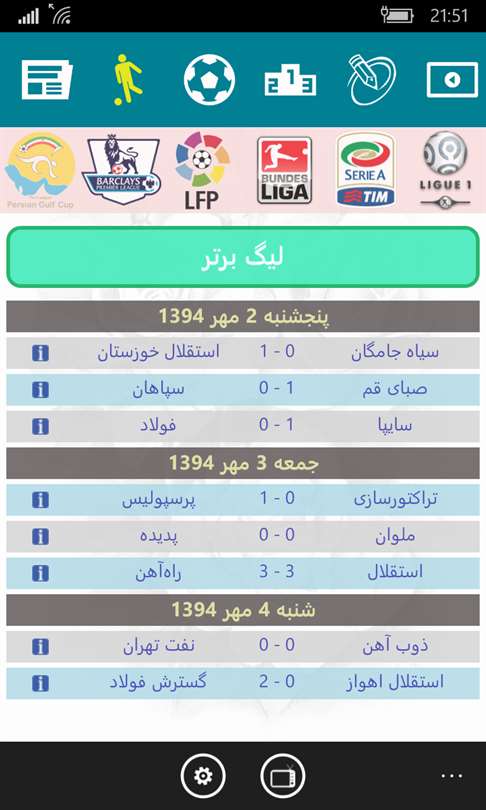Open info for the سیاه جامگان match
486x810 pixels.
[40, 353]
